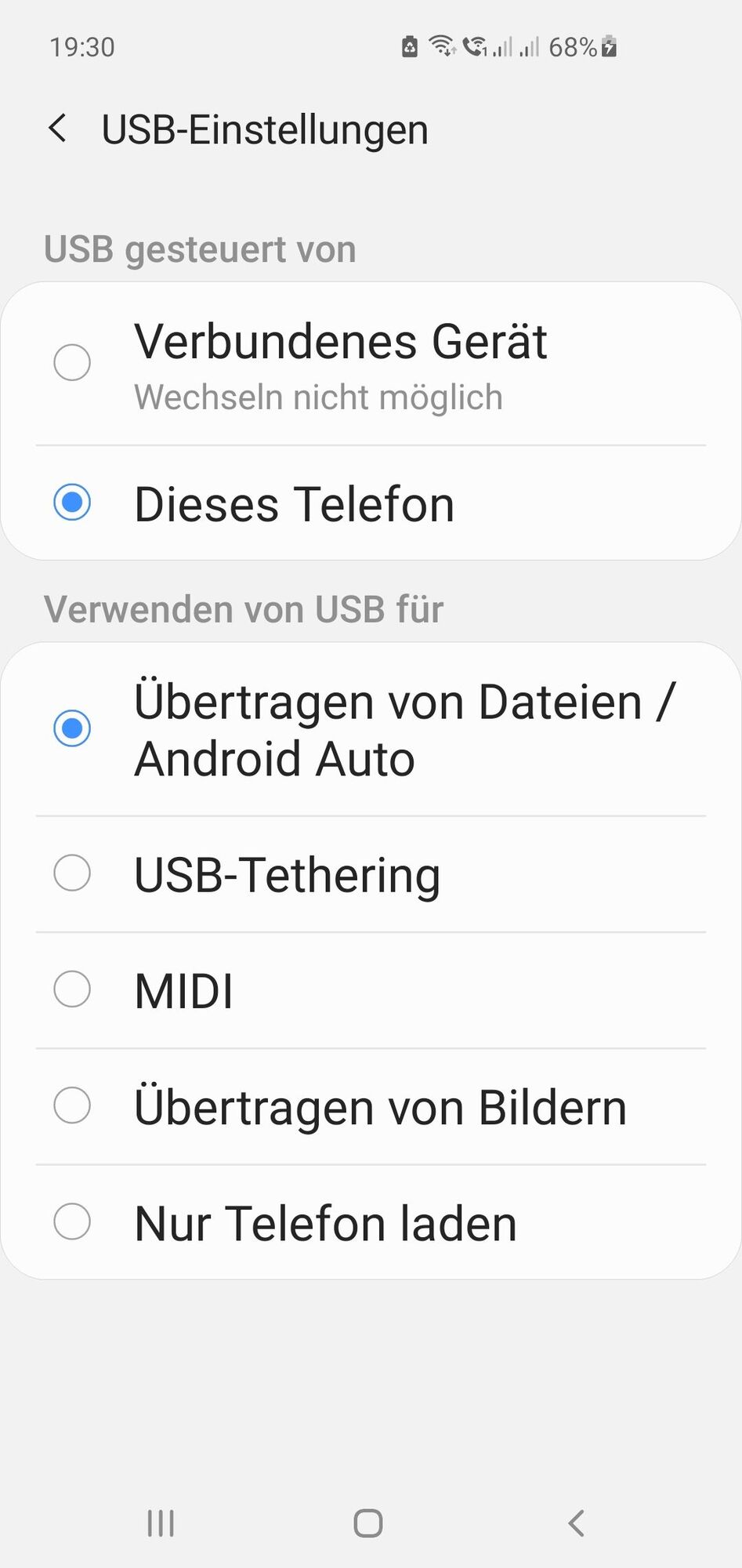Choose Dieses Telefon as USB controller
742x1568 pixels.
[72, 502]
